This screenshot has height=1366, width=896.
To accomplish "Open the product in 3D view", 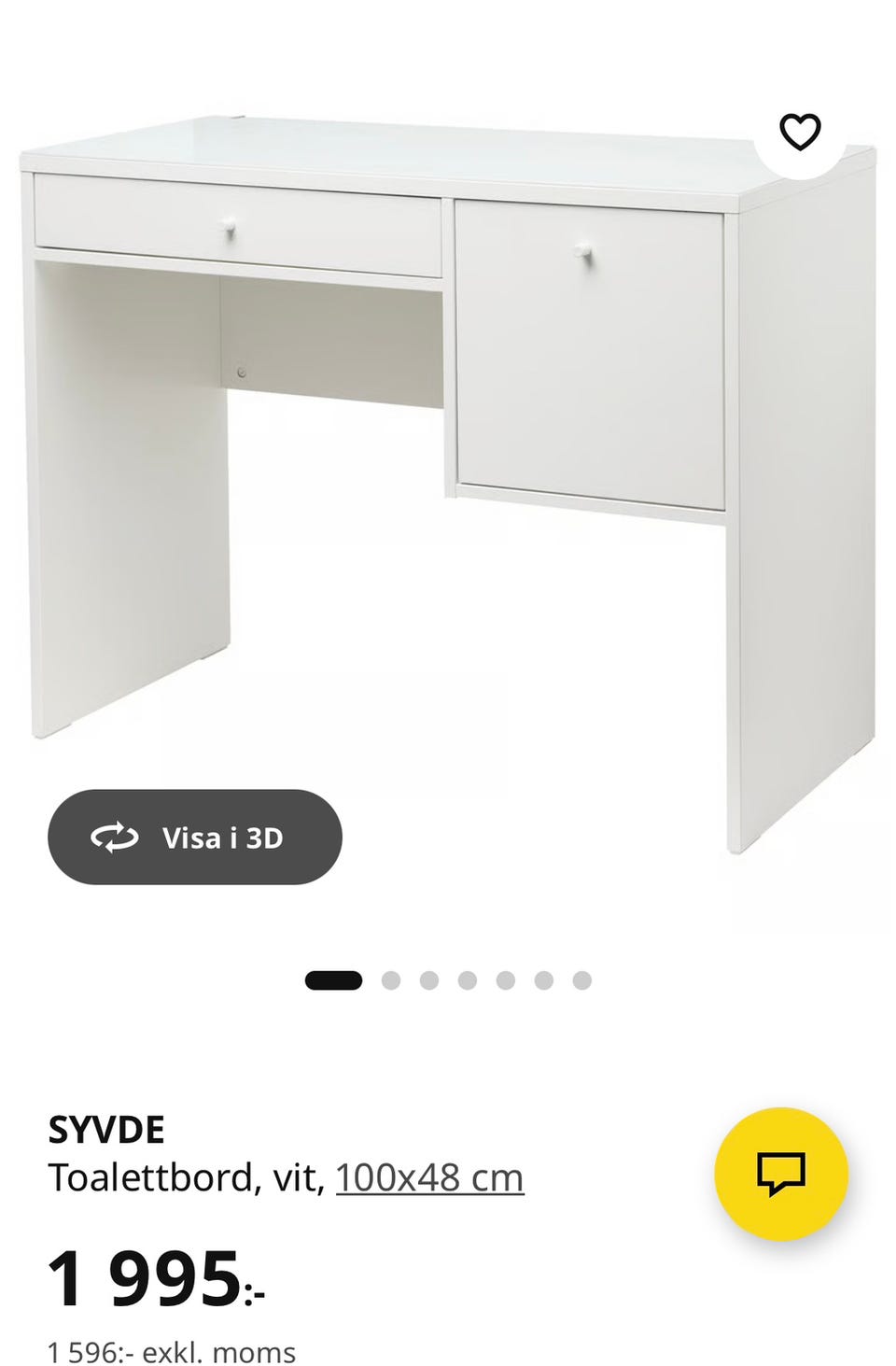I will pos(194,837).
